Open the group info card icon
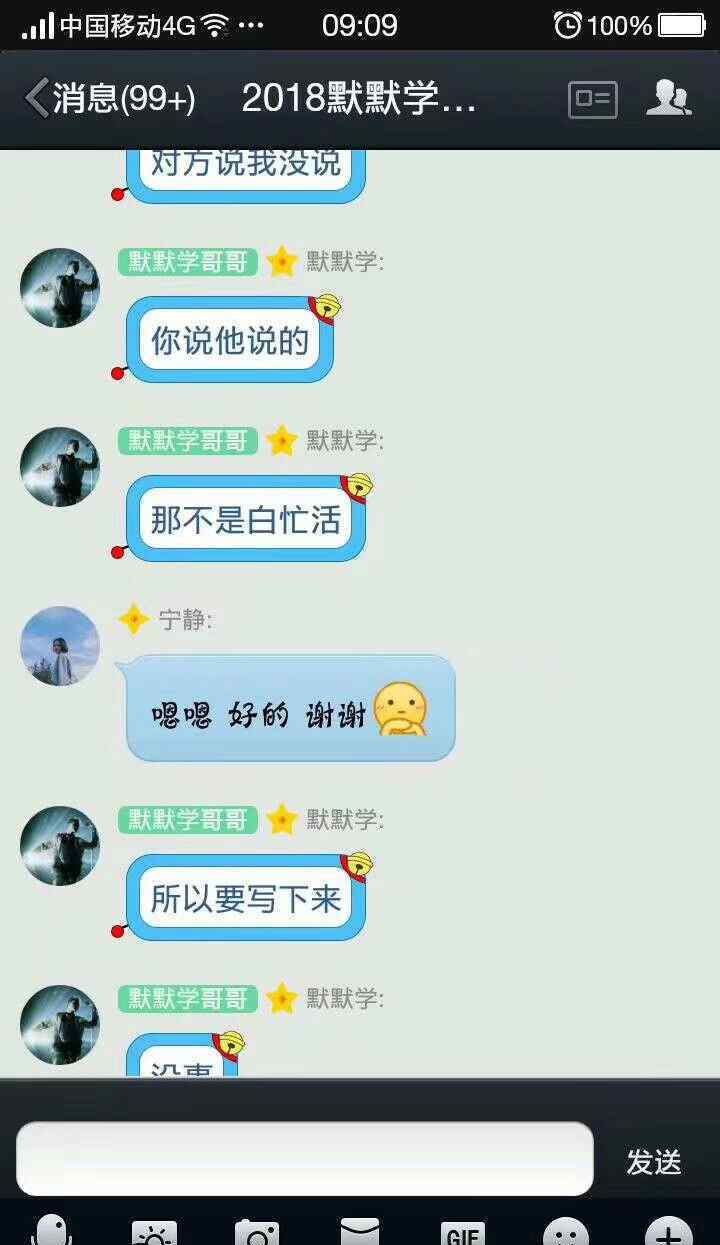Viewport: 720px width, 1245px height. [x=593, y=99]
